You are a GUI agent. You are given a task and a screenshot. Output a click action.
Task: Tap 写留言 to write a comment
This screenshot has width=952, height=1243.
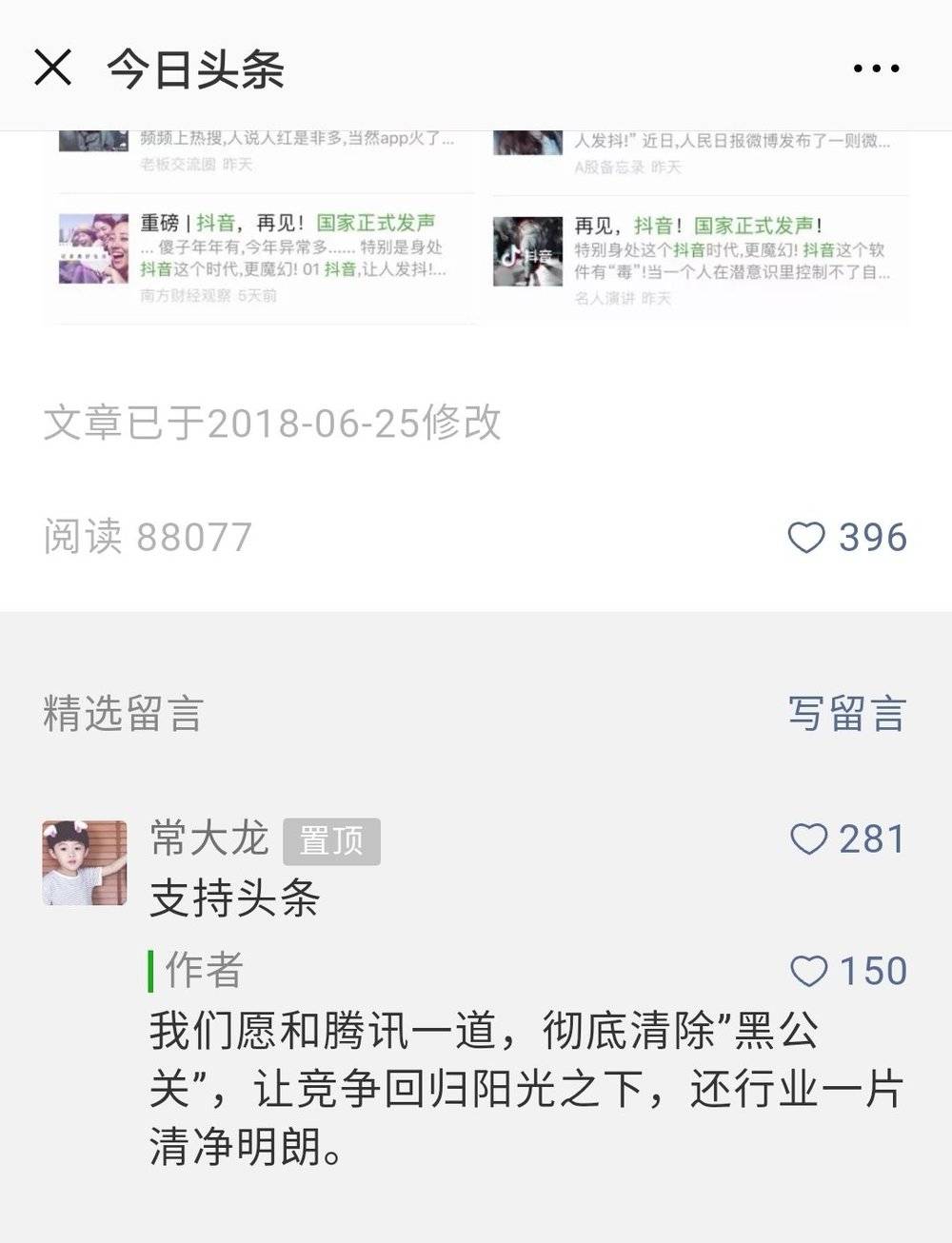coord(846,714)
